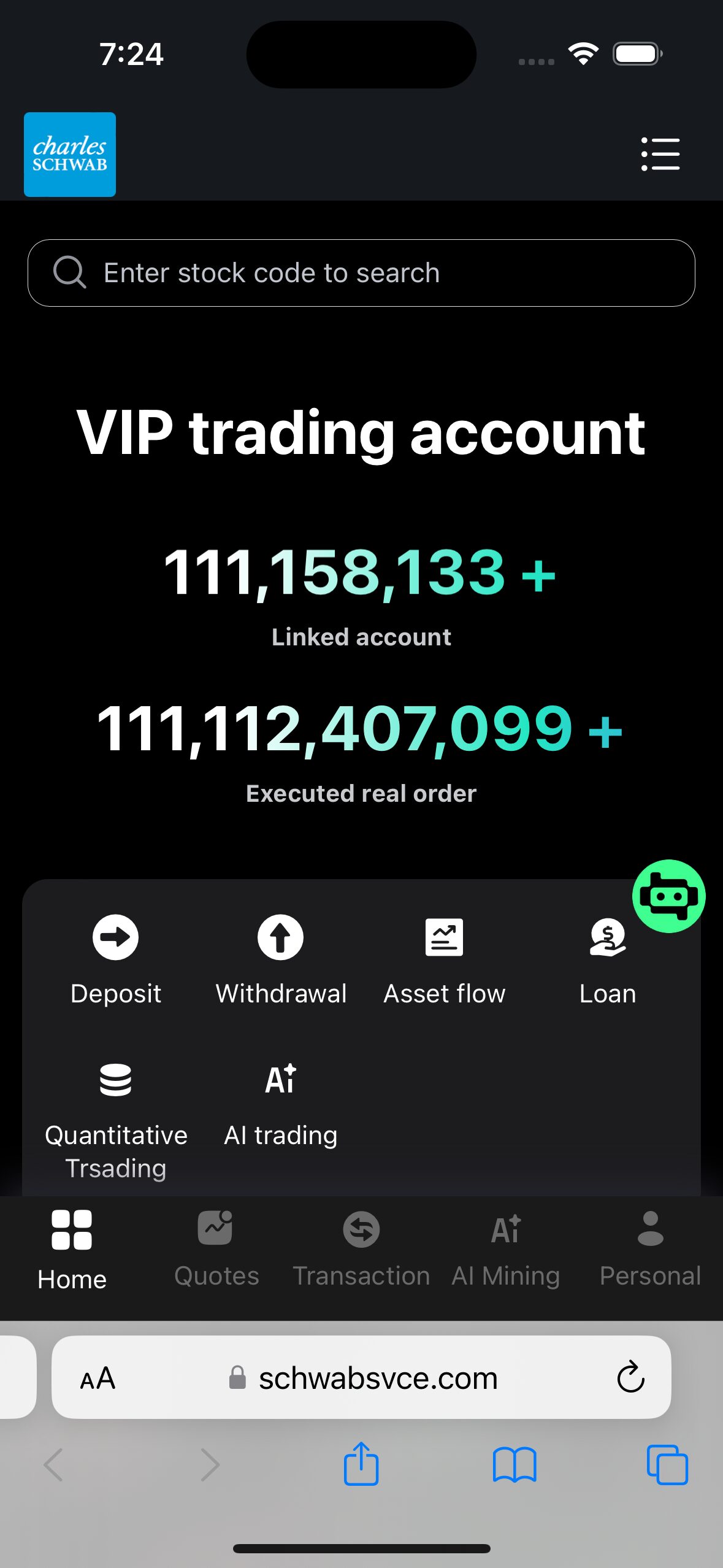The image size is (723, 1568).
Task: Reload the page in Safari
Action: coord(630,1378)
